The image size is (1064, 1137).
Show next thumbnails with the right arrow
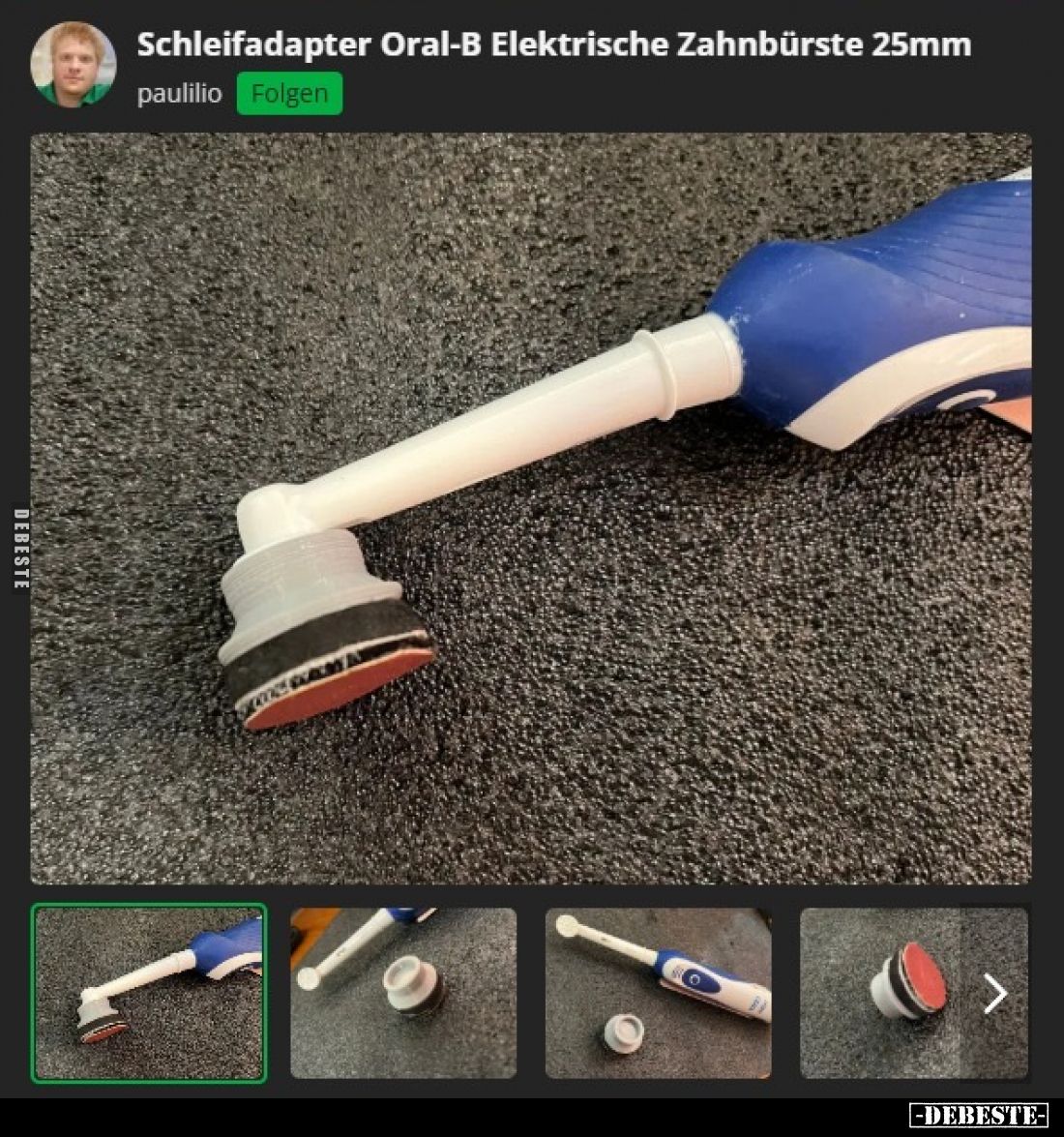995,993
